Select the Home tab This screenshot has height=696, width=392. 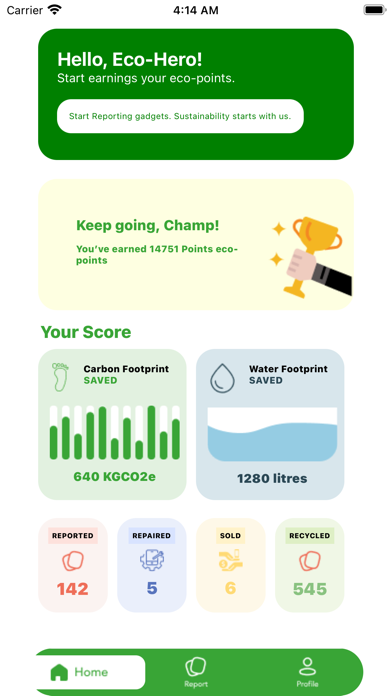pyautogui.click(x=90, y=672)
